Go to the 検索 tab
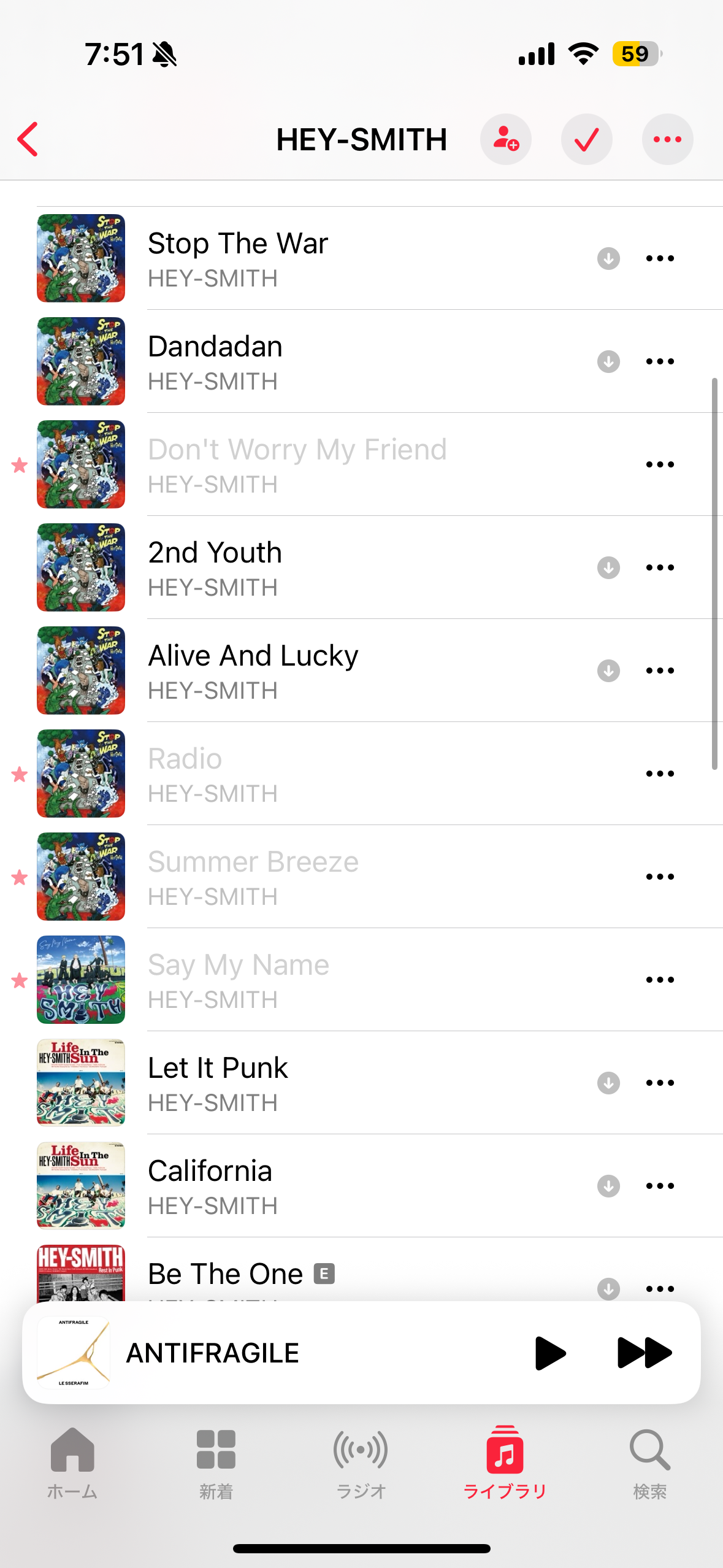The height and width of the screenshot is (1568, 723). pyautogui.click(x=649, y=1462)
